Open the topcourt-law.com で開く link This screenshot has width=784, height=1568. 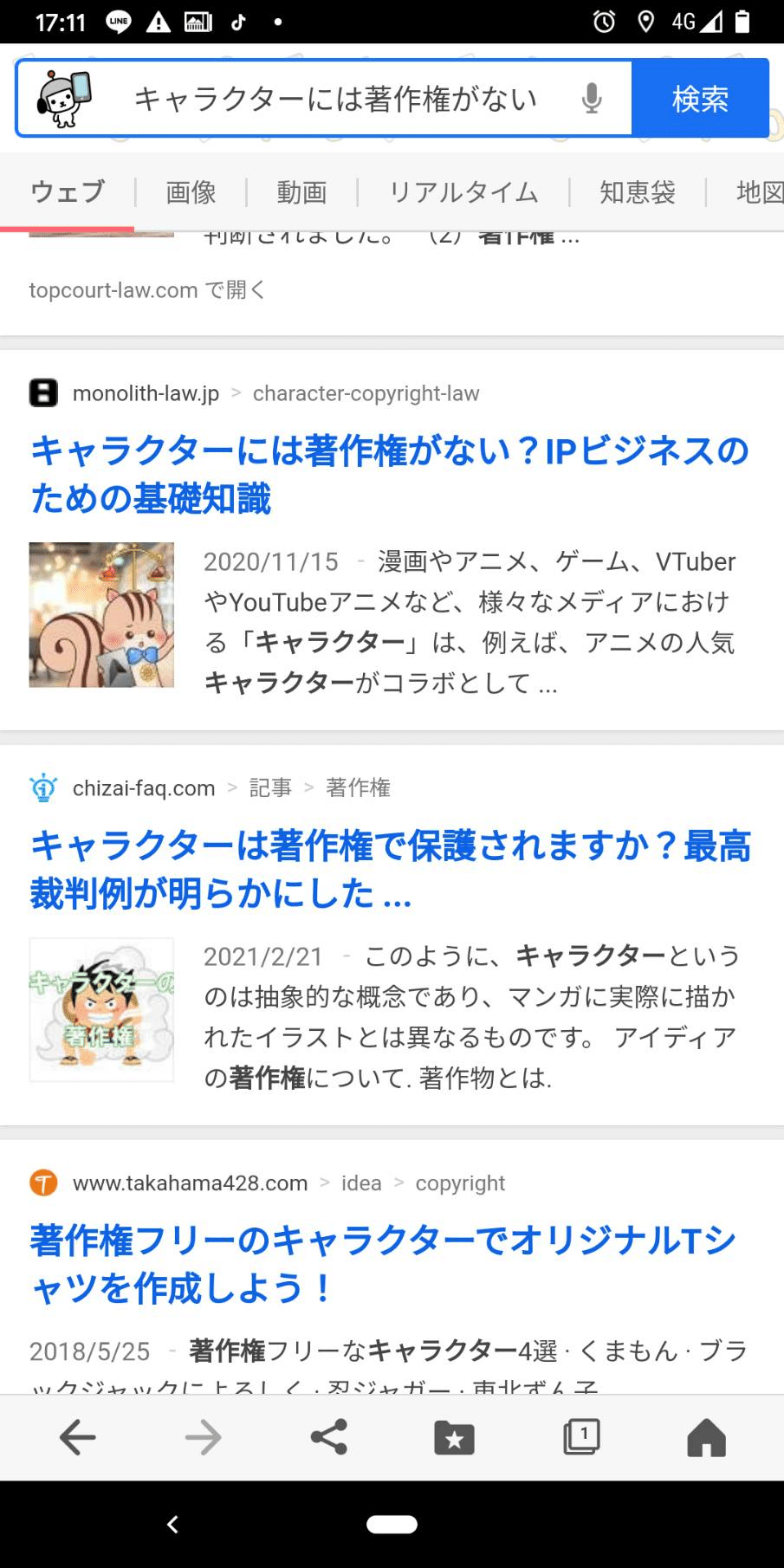tap(147, 290)
